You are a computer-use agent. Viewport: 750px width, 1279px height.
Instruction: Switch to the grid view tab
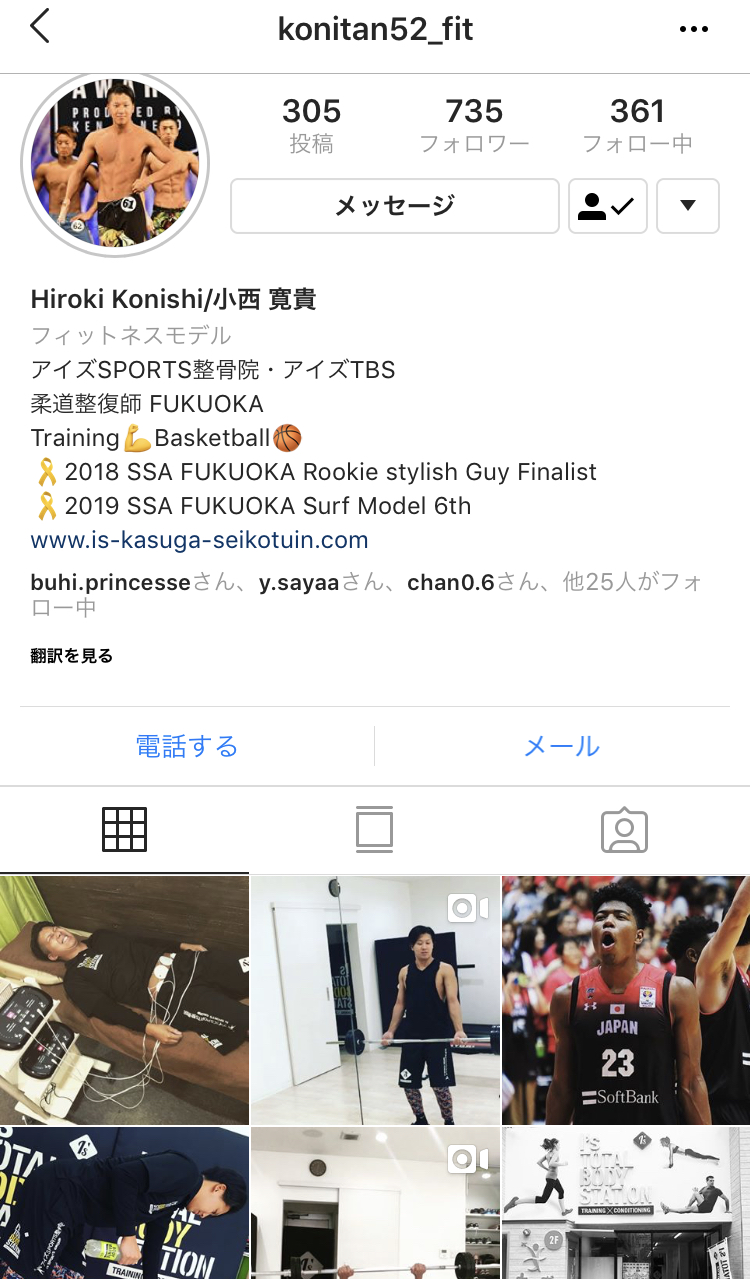pyautogui.click(x=125, y=830)
